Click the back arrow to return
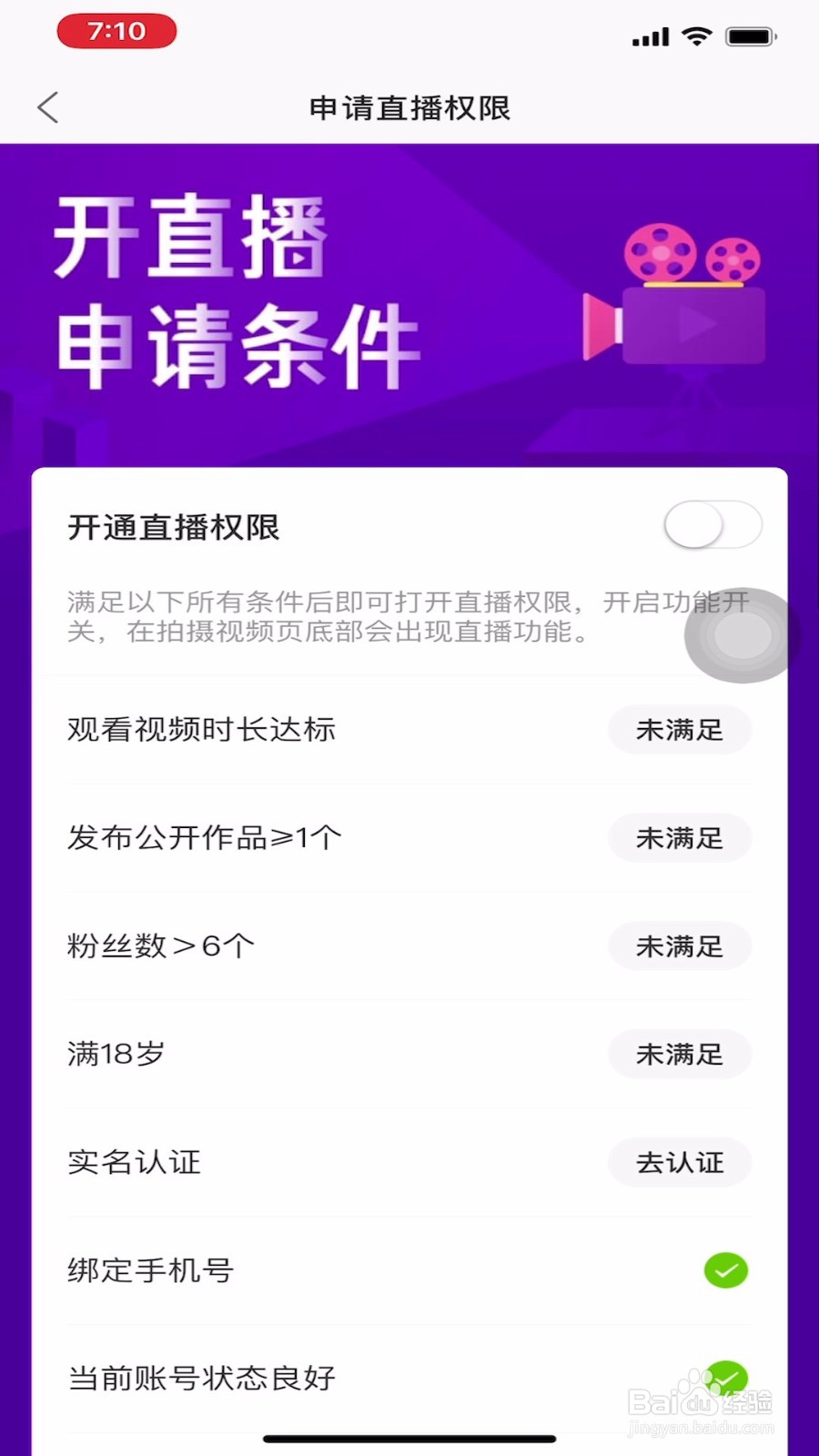819x1456 pixels. [x=48, y=106]
